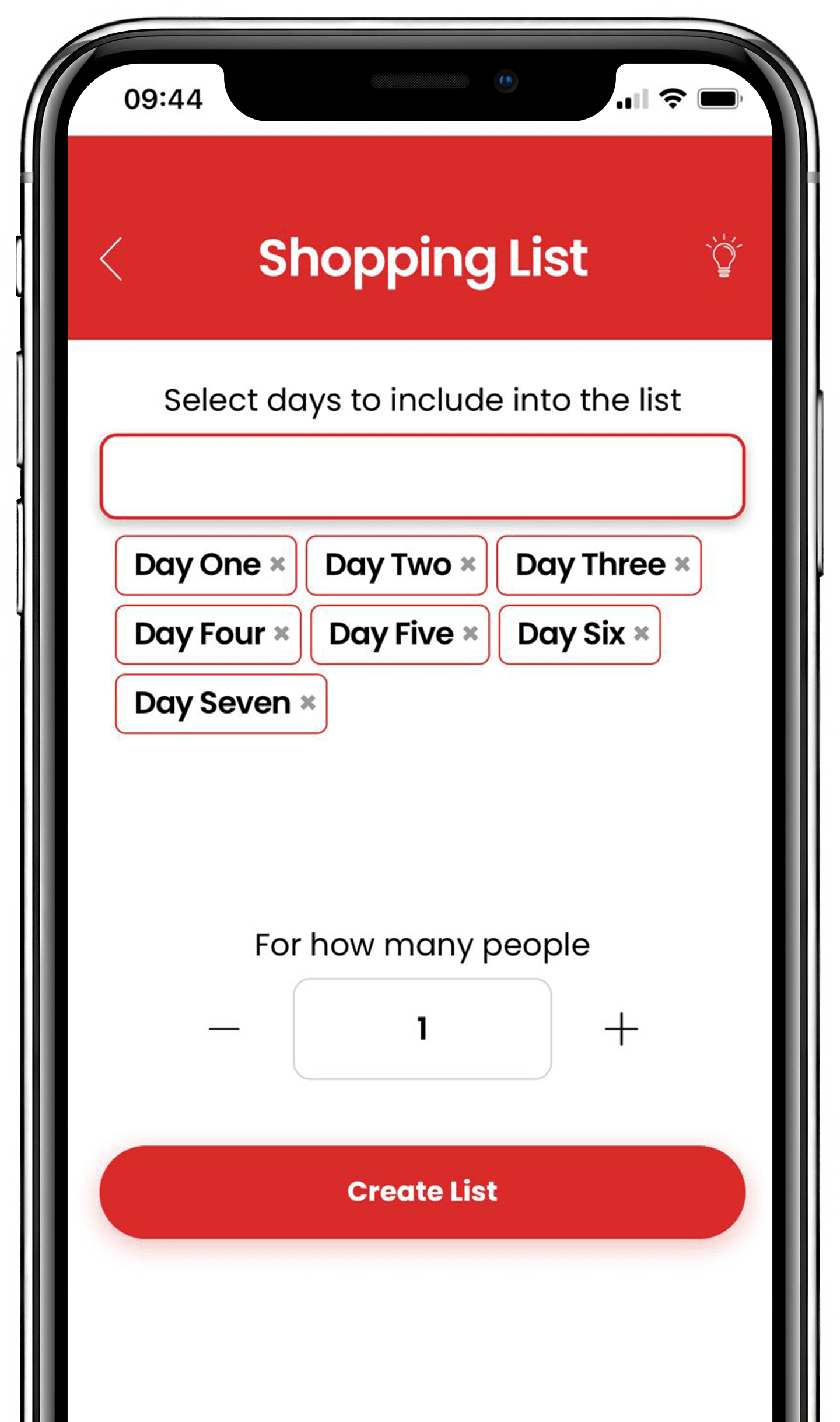Go back using the arrow

coord(111,258)
